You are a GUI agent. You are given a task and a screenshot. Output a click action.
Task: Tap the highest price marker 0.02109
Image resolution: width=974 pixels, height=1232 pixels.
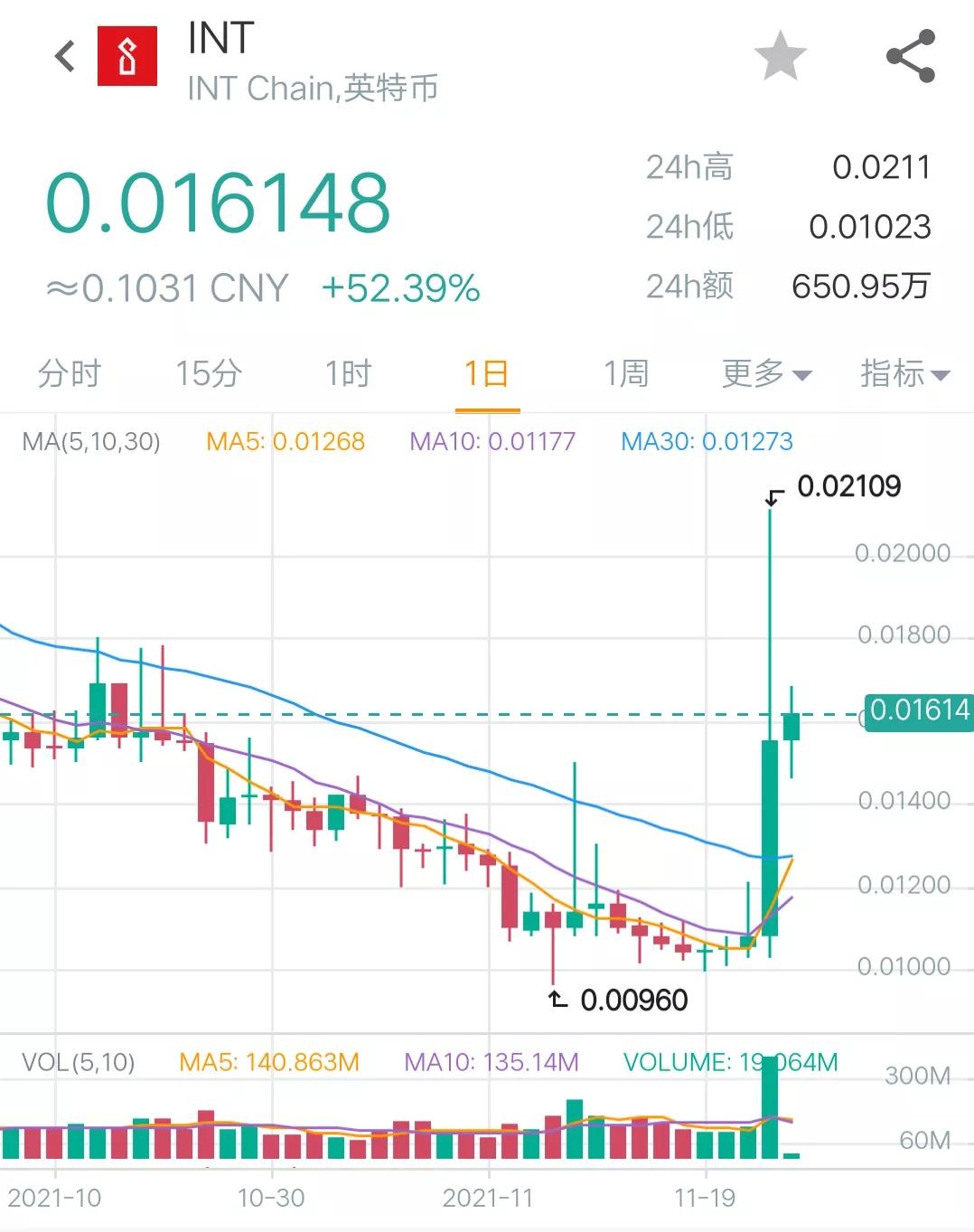[x=847, y=487]
